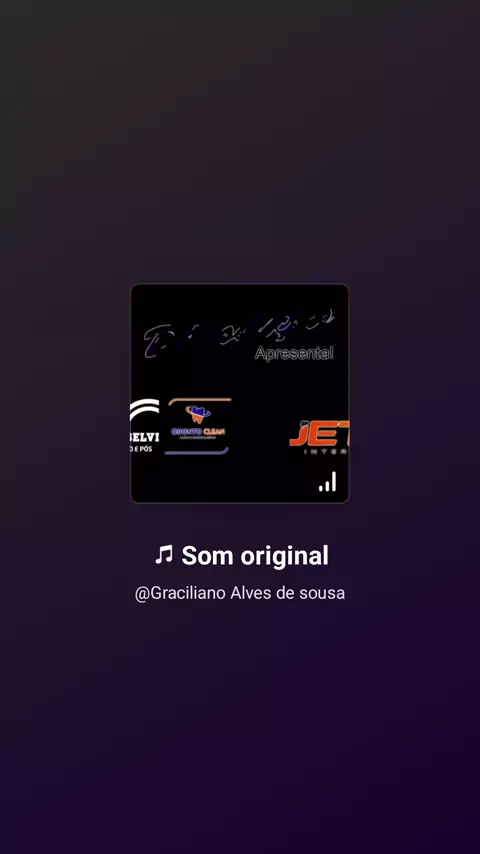Open the sound cover thumbnail
This screenshot has width=480, height=854.
pos(240,393)
